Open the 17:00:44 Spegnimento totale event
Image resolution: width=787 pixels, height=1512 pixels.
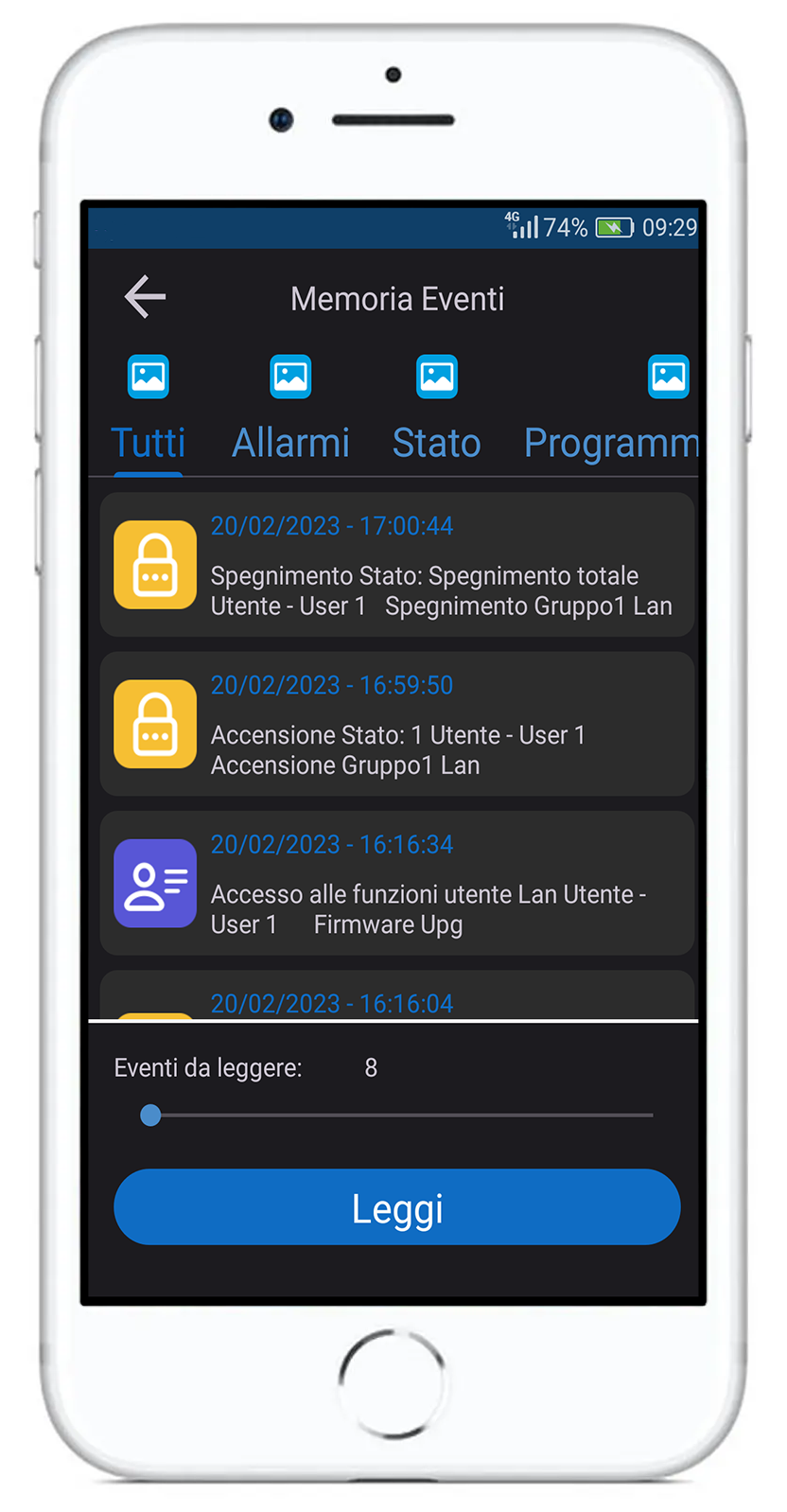pos(397,565)
